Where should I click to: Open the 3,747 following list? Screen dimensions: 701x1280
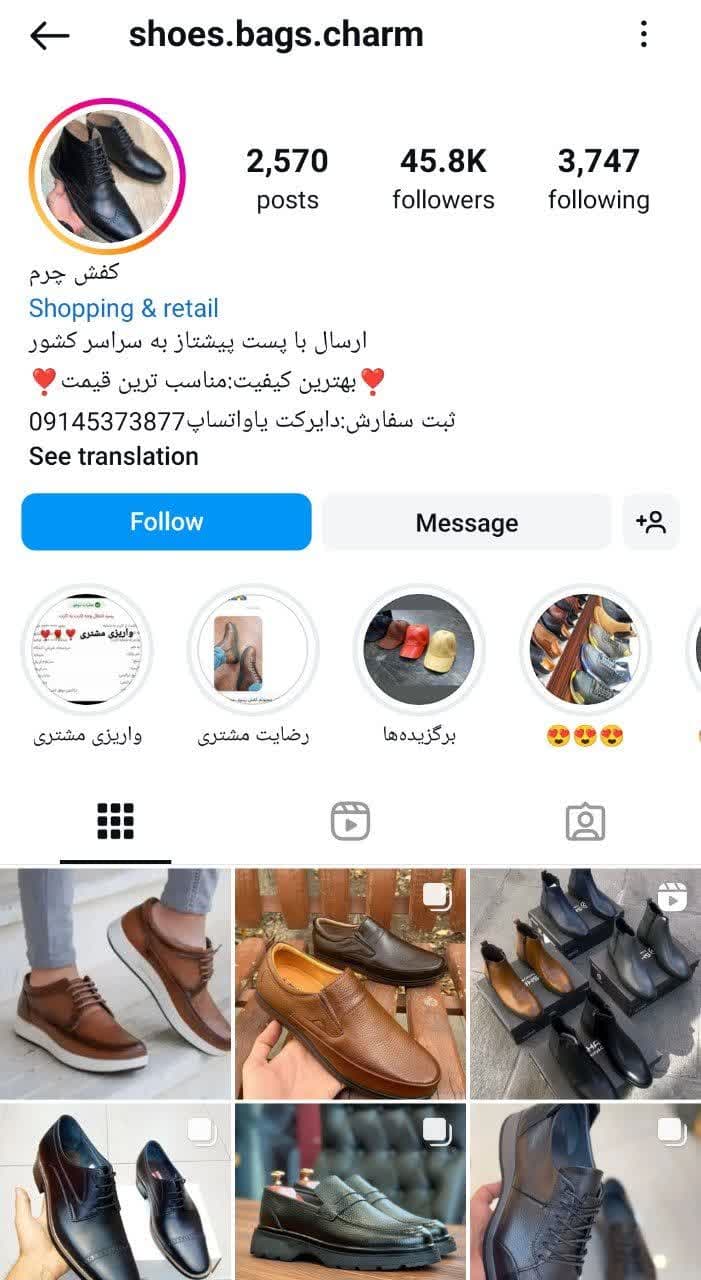coord(598,178)
